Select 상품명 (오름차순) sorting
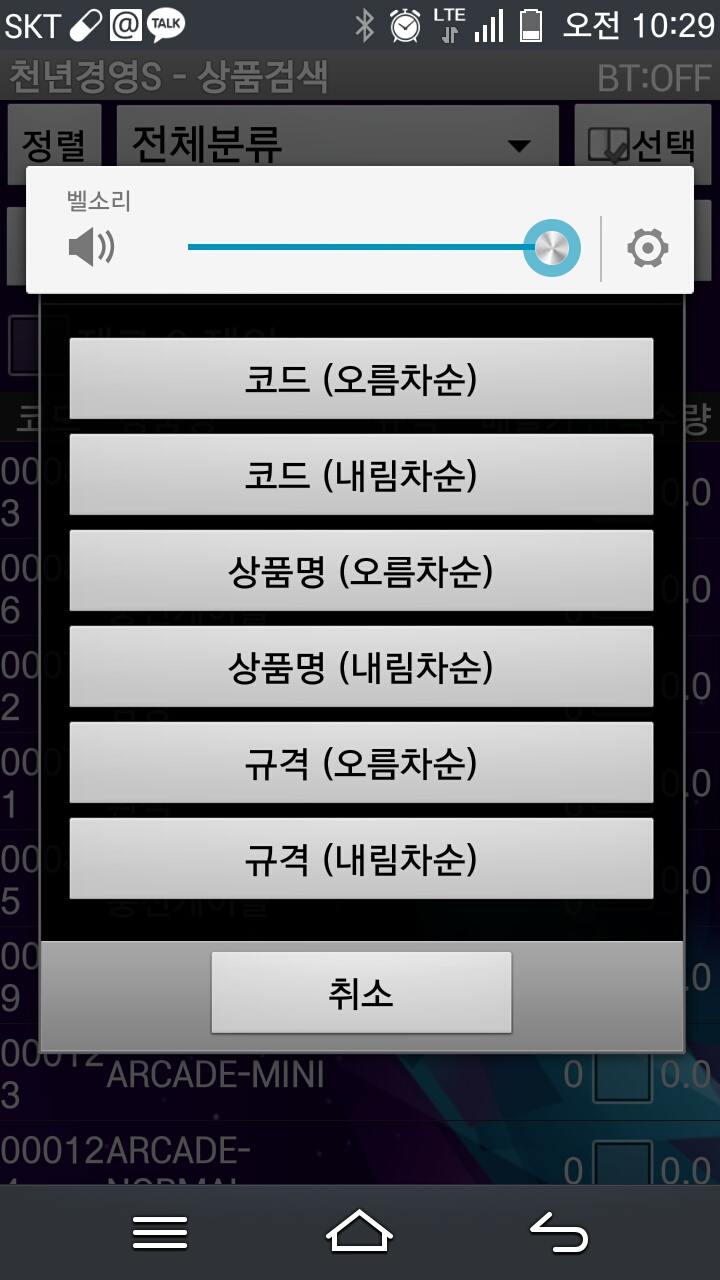The image size is (720, 1280). point(361,570)
